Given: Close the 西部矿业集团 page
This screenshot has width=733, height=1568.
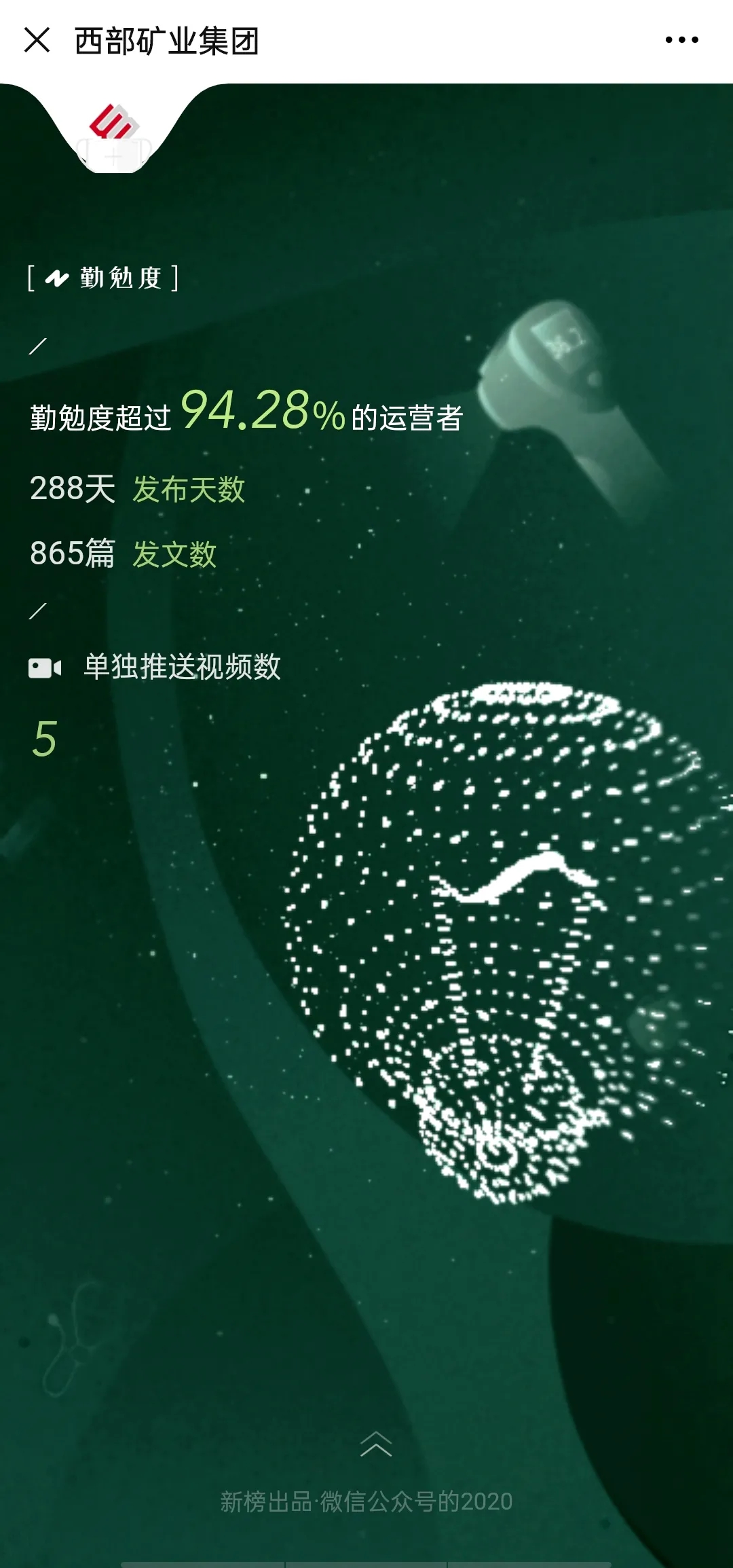Looking at the screenshot, I should coord(37,40).
